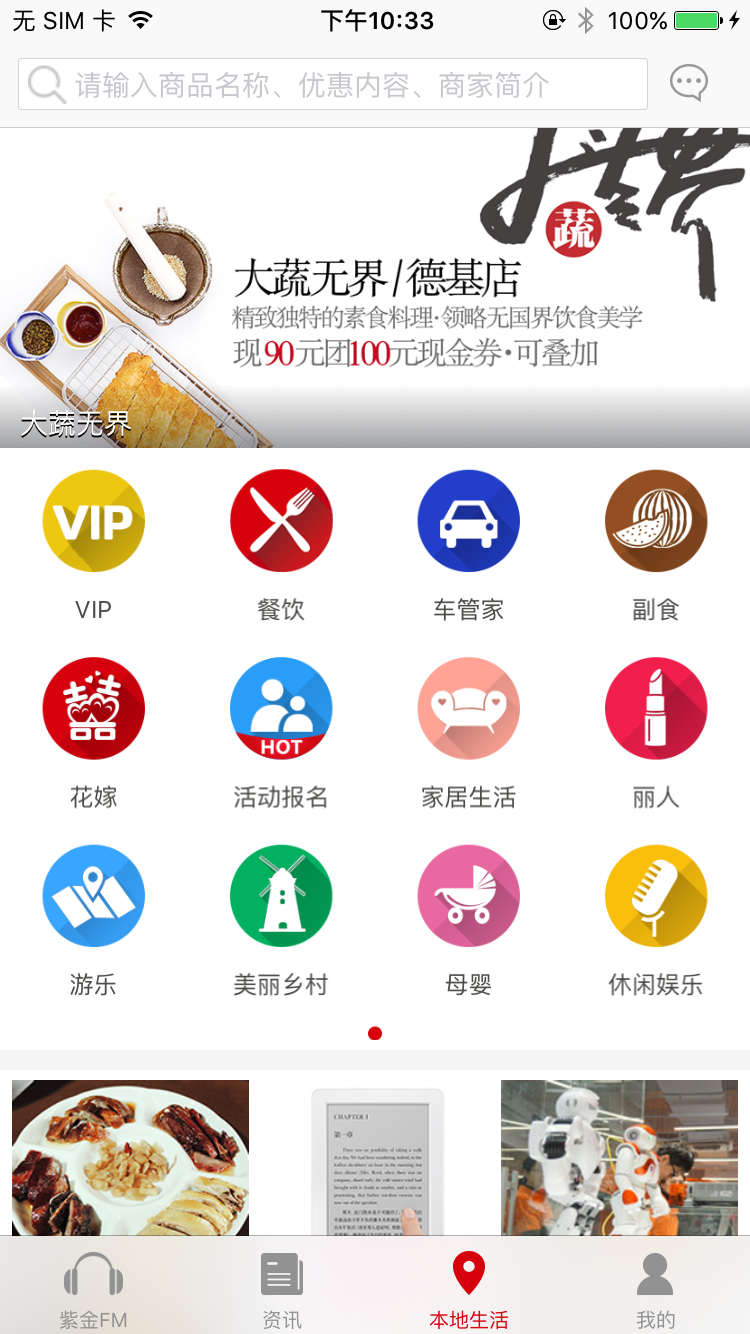The width and height of the screenshot is (750, 1334).
Task: Open the roast duck platter photo card
Action: (130, 1157)
